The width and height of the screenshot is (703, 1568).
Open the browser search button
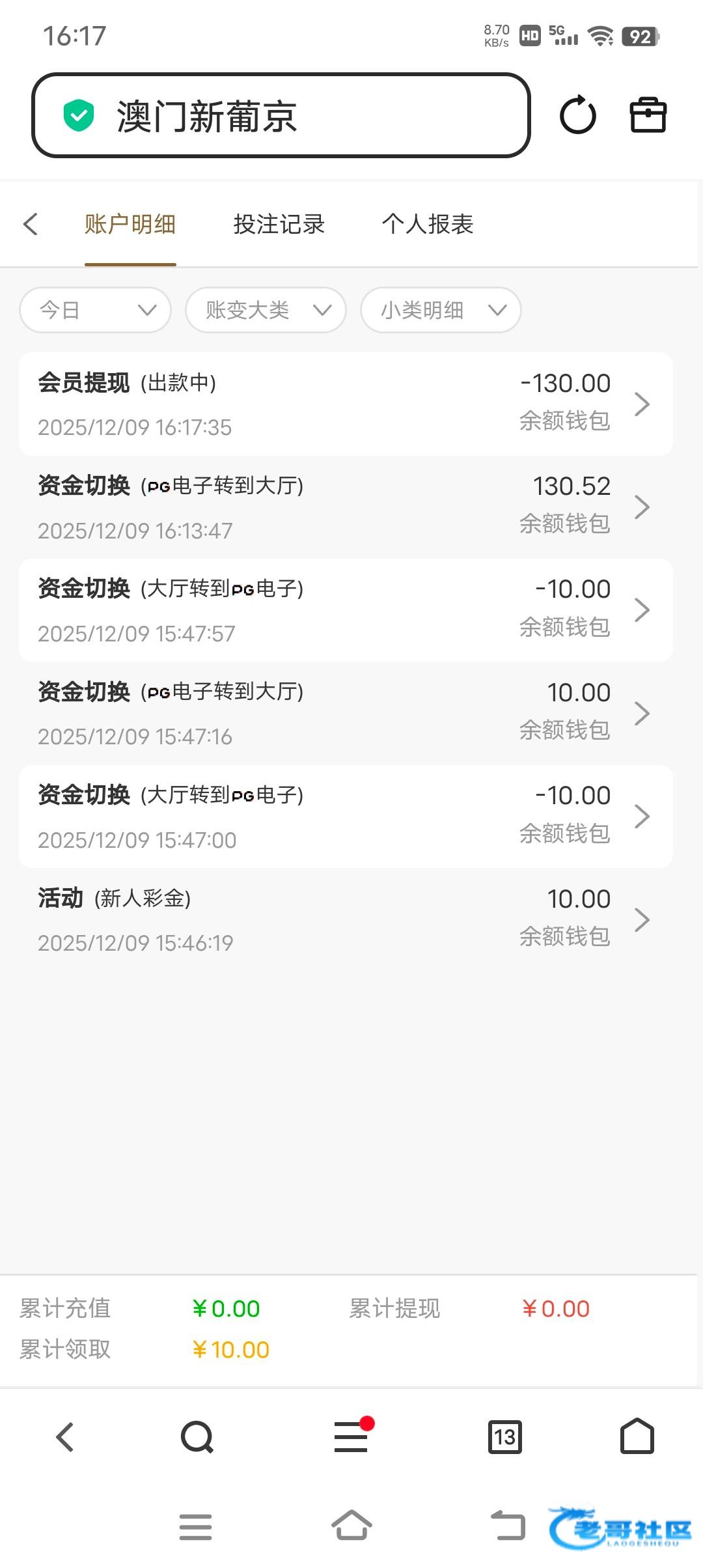point(197,1436)
